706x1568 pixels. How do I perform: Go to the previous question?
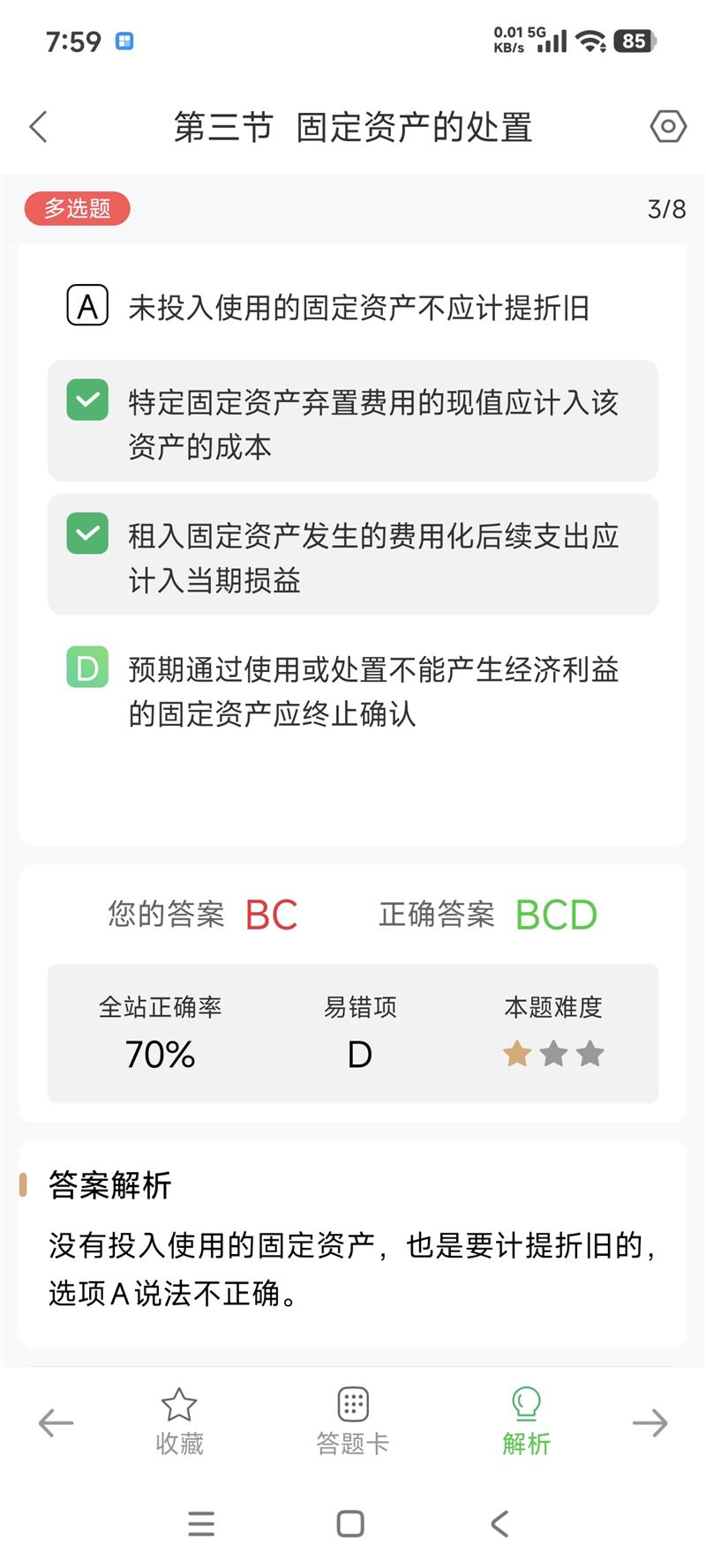click(56, 1422)
